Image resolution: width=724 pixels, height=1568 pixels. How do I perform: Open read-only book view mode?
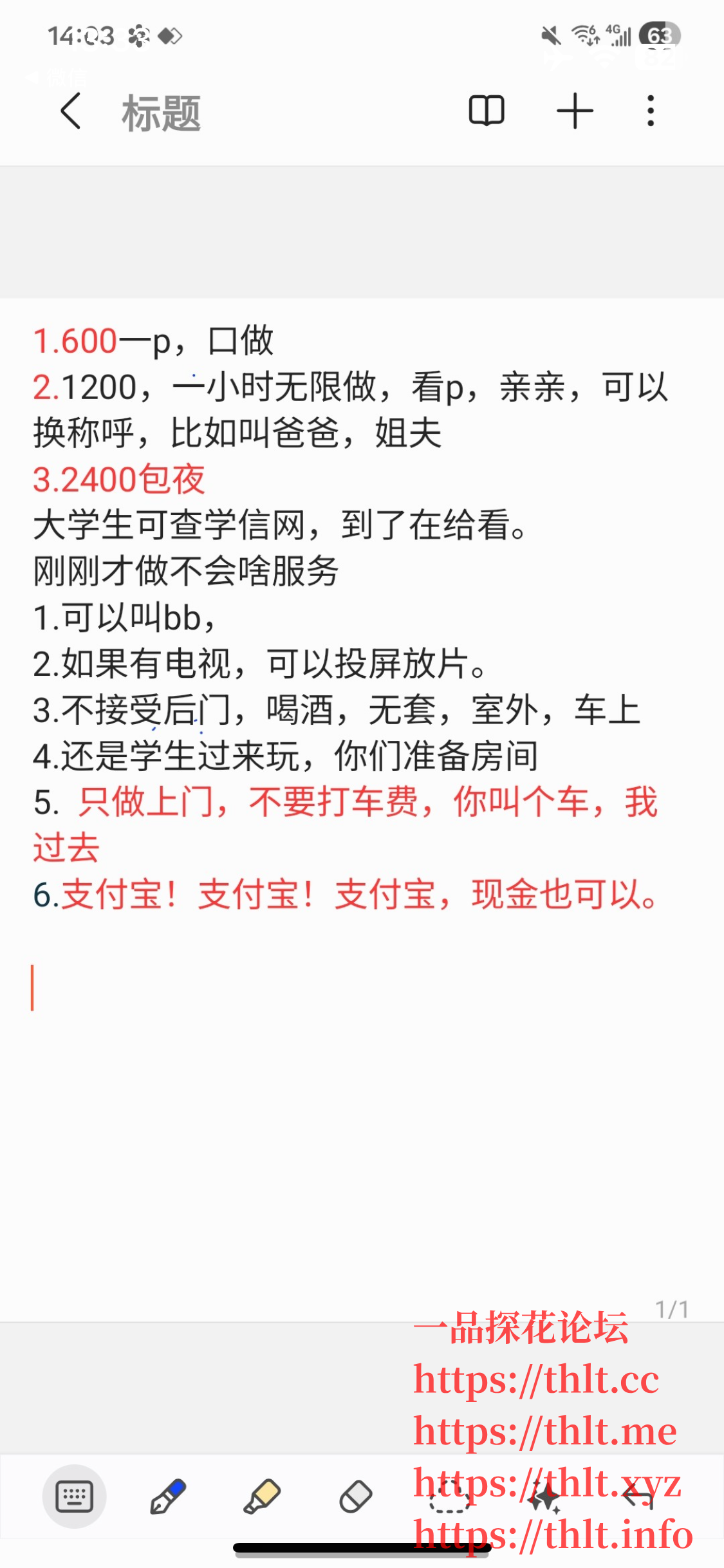(x=487, y=111)
